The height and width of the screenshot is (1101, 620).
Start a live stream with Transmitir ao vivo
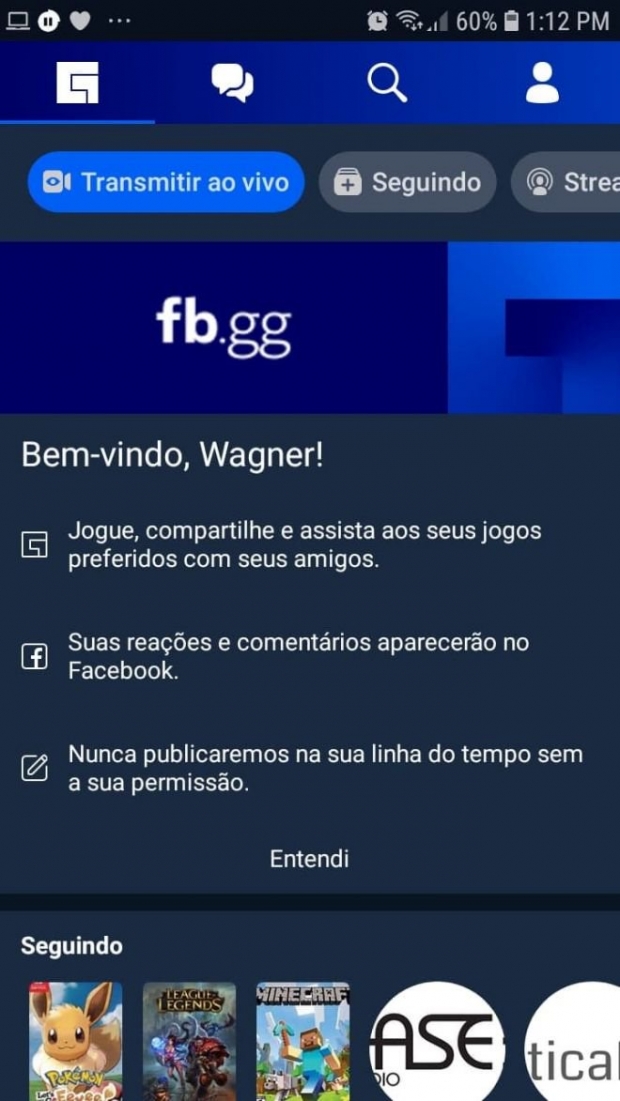(166, 182)
